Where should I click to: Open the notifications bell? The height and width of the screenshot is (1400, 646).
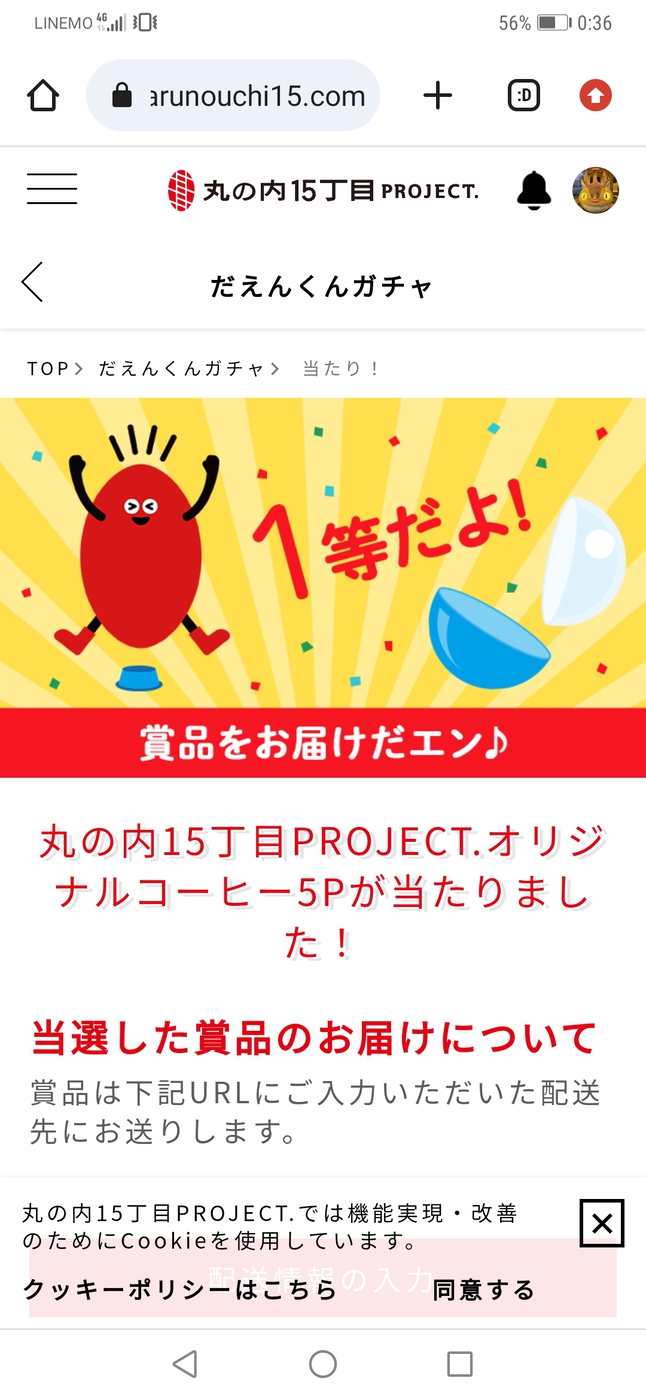coord(534,189)
